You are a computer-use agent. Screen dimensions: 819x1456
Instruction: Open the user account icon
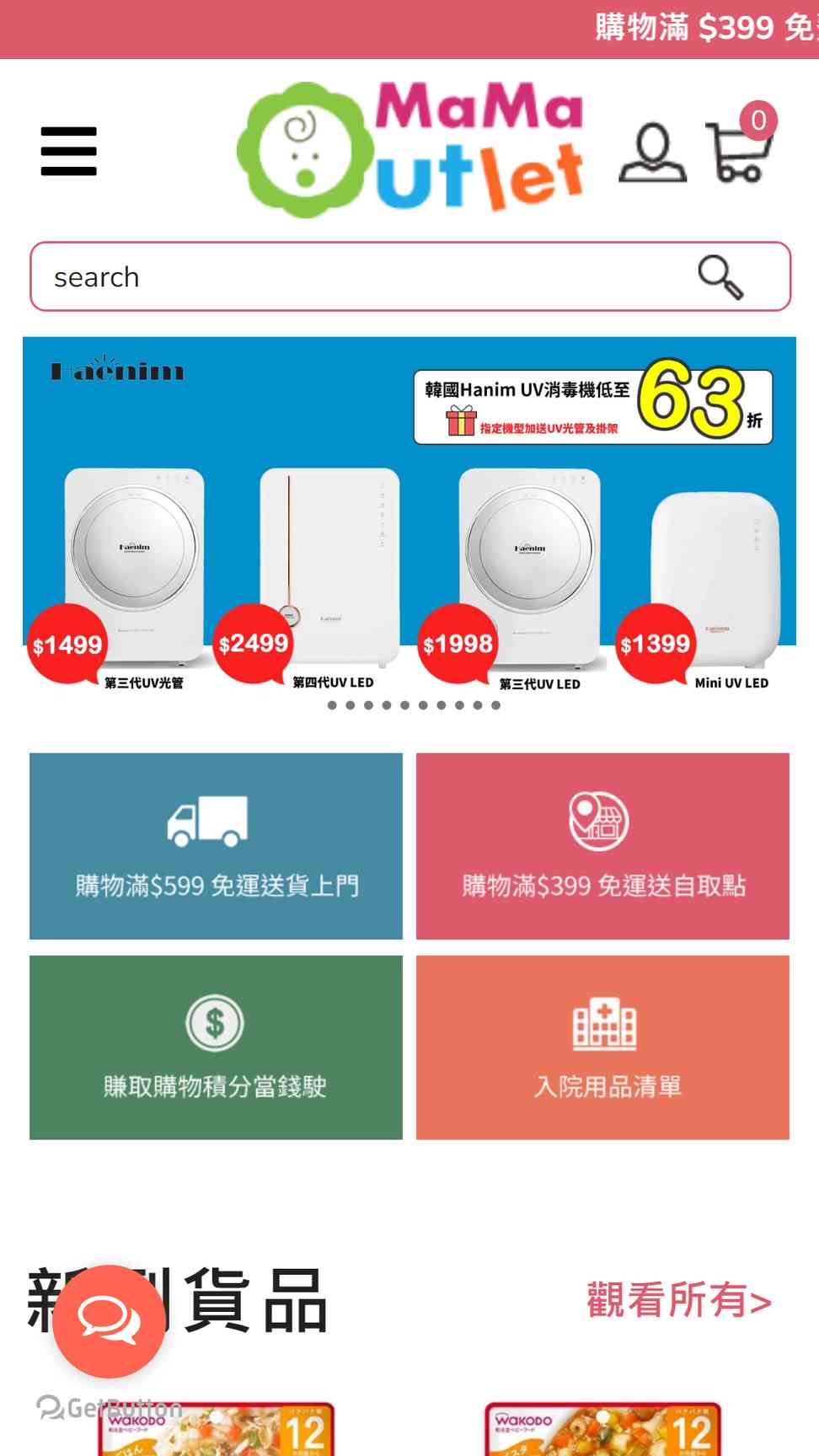(653, 153)
